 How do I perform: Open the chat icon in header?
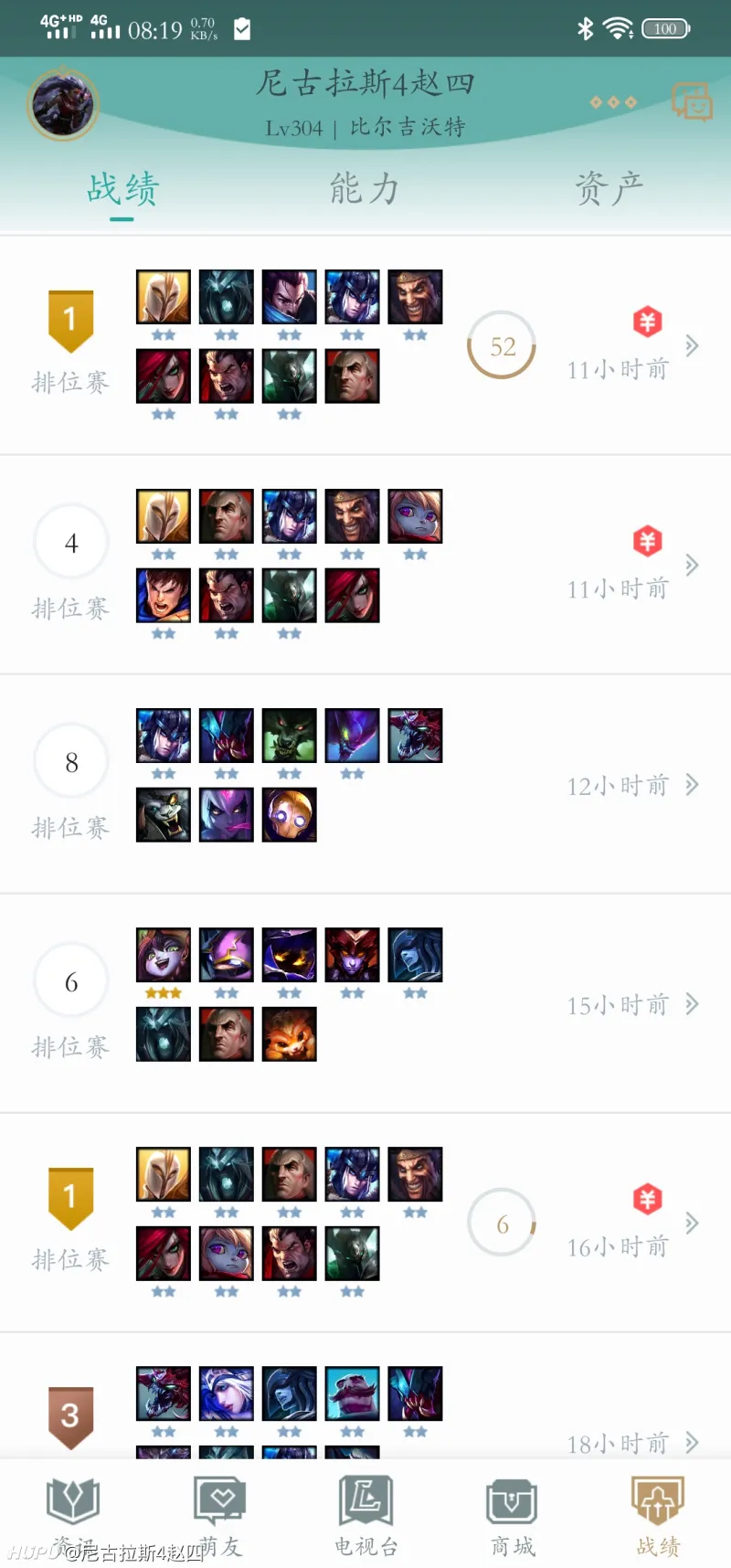tap(692, 101)
